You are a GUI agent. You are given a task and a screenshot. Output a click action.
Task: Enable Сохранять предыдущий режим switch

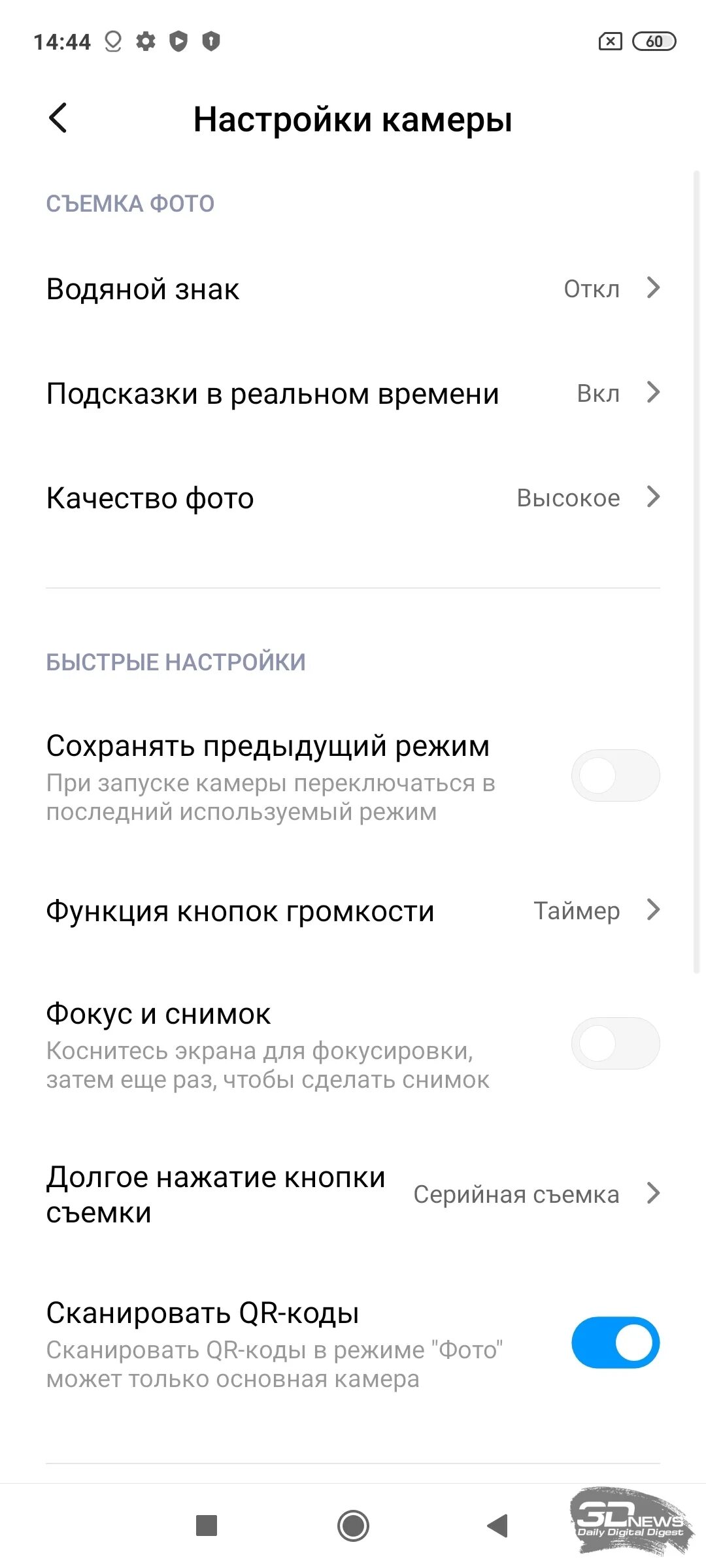click(x=614, y=776)
